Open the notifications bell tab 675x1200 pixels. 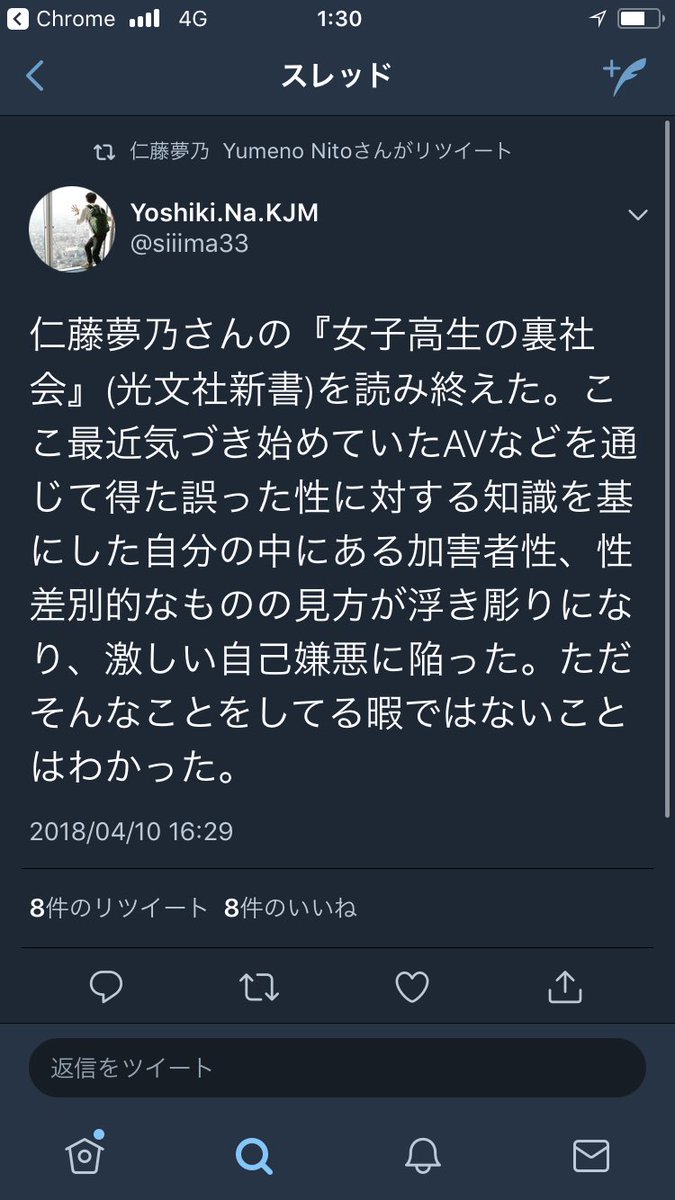(422, 1156)
